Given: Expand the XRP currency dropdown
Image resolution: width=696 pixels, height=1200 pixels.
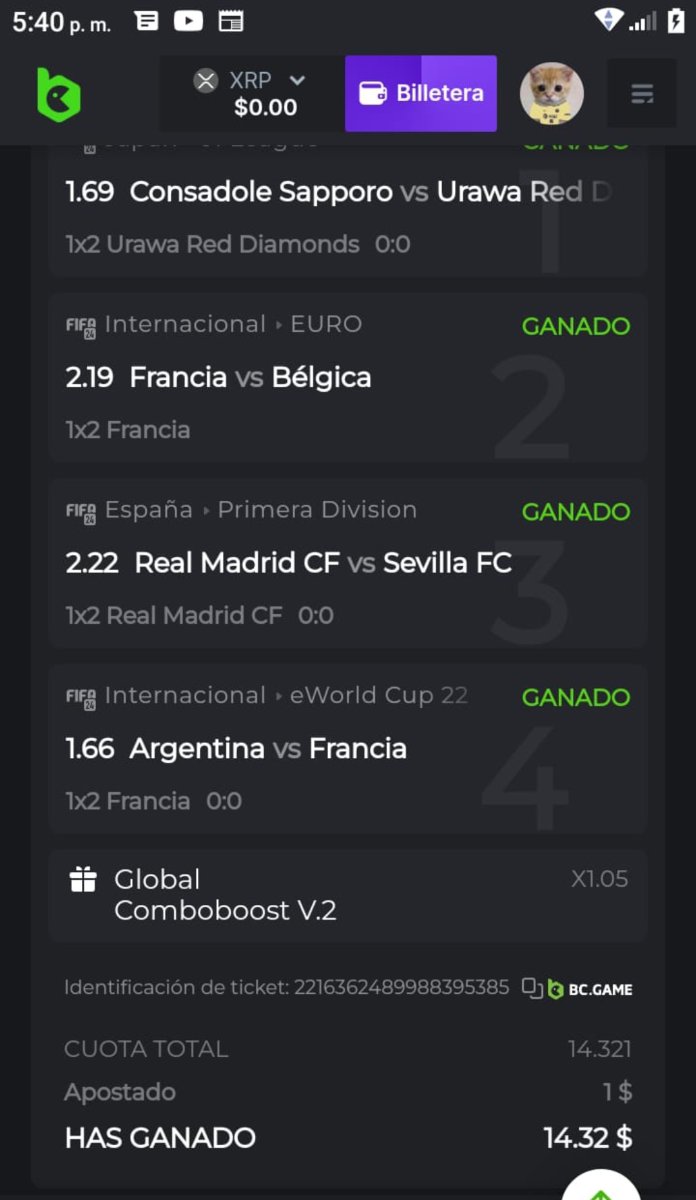Looking at the screenshot, I should click(x=297, y=81).
